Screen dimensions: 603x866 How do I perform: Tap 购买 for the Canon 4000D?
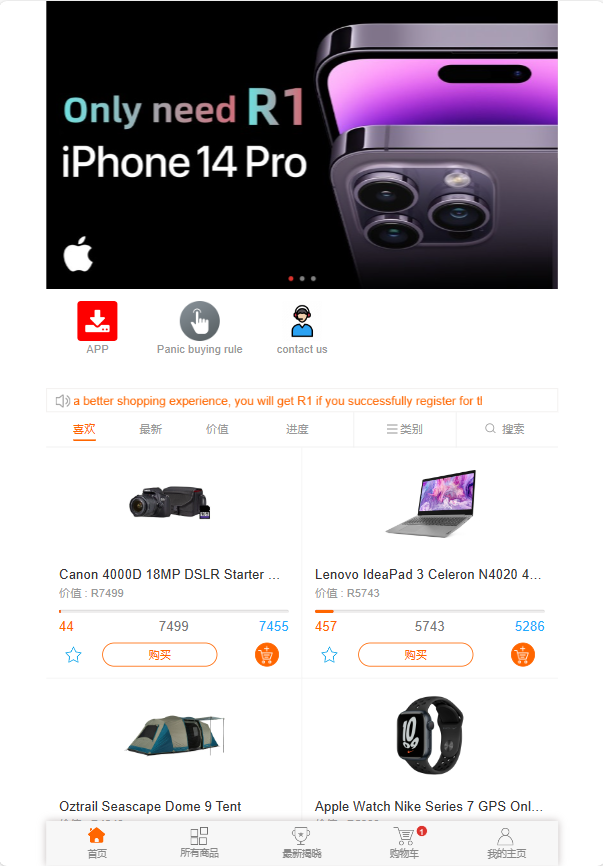point(159,655)
